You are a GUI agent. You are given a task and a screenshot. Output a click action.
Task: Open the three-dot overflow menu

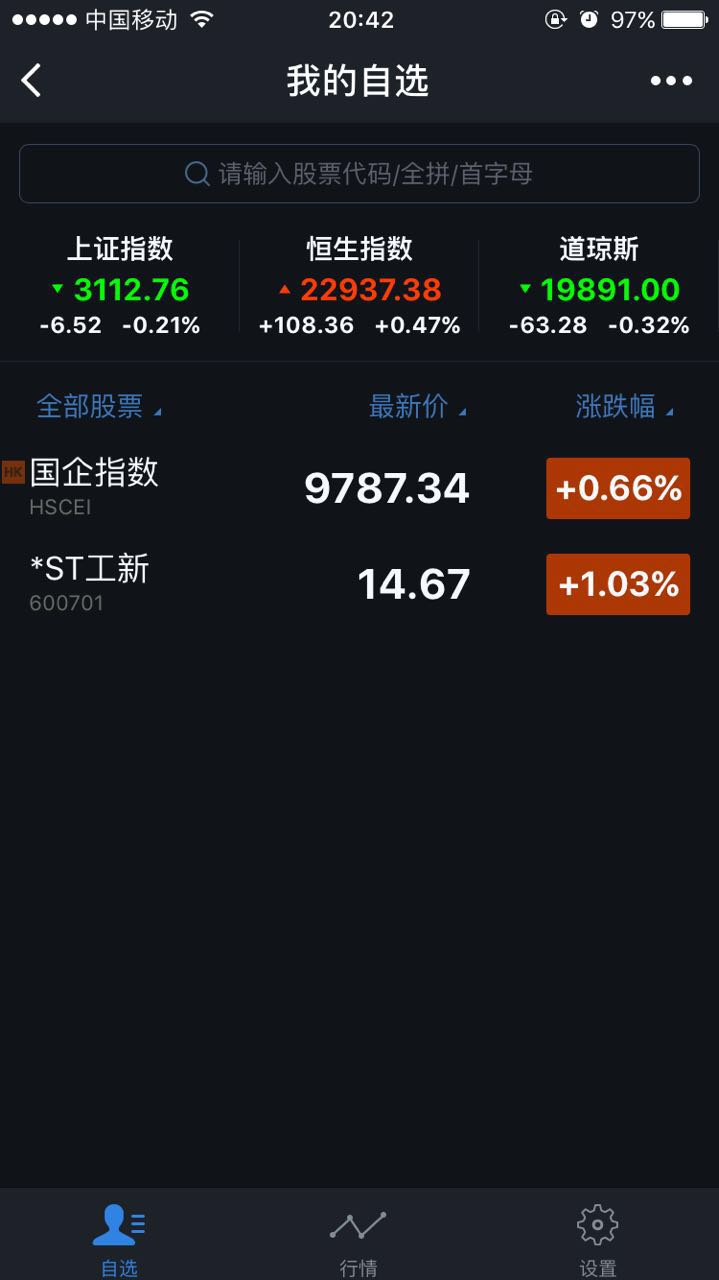671,81
